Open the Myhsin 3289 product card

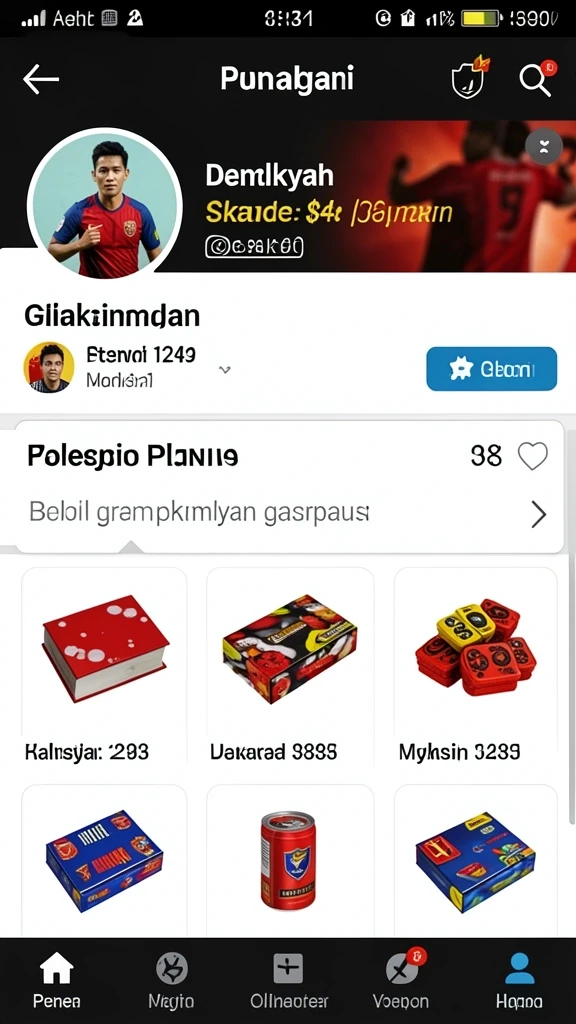point(475,665)
